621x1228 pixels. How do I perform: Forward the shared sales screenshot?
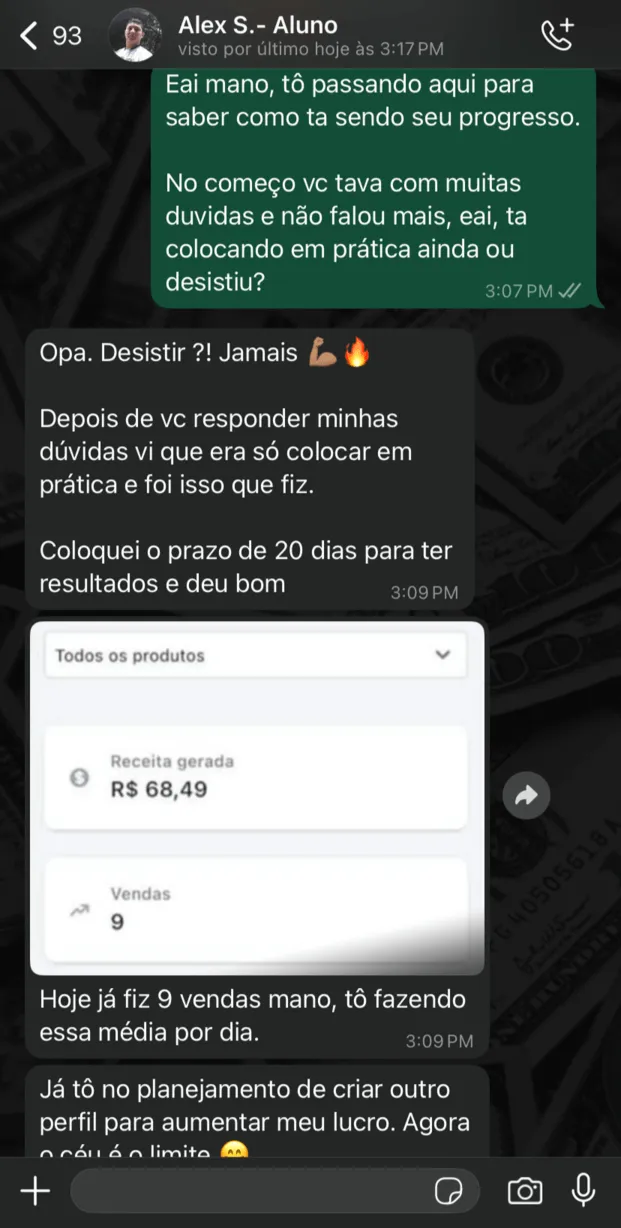coord(526,796)
